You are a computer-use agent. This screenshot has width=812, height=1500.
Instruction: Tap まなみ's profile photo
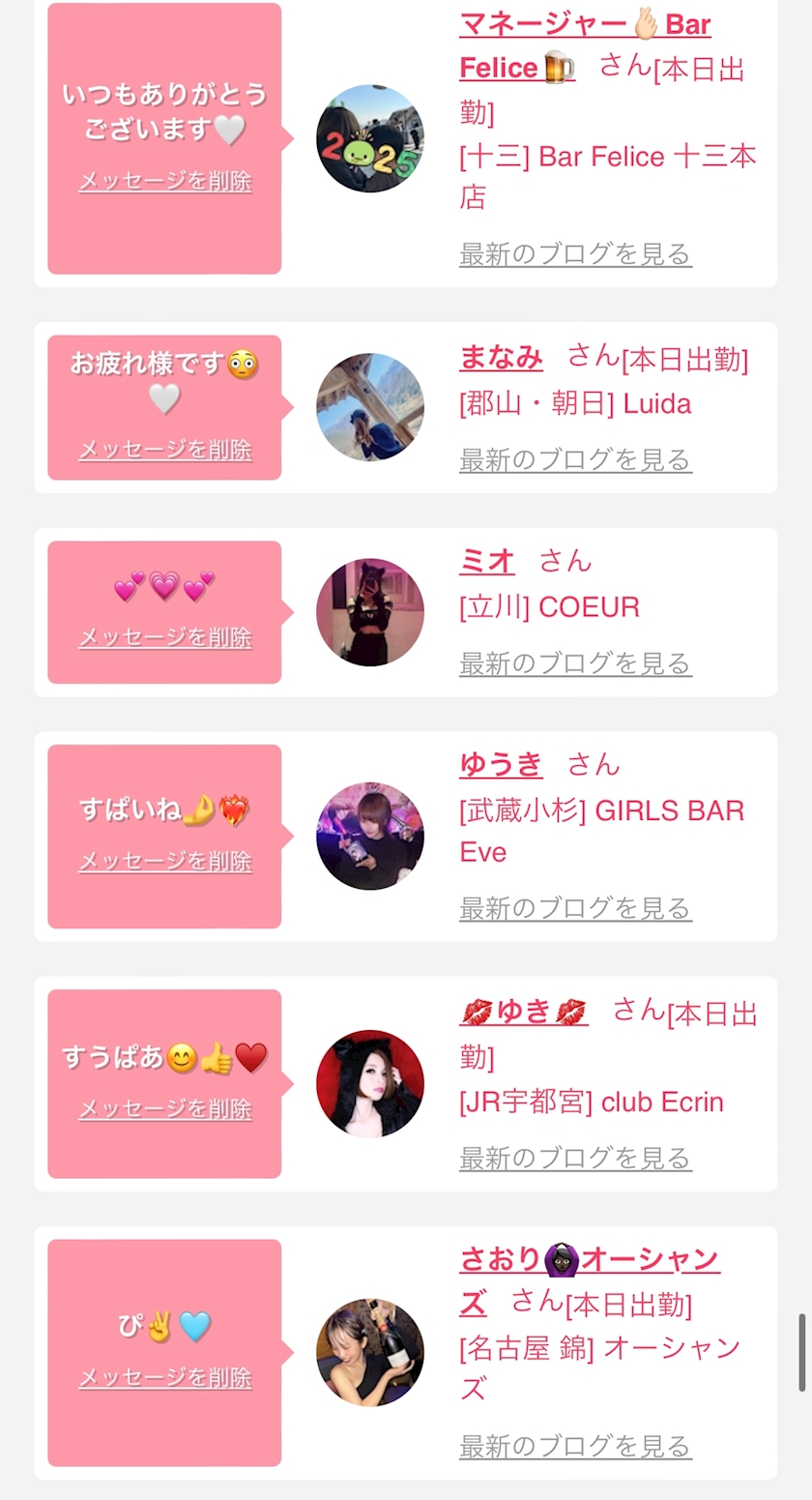(x=370, y=407)
